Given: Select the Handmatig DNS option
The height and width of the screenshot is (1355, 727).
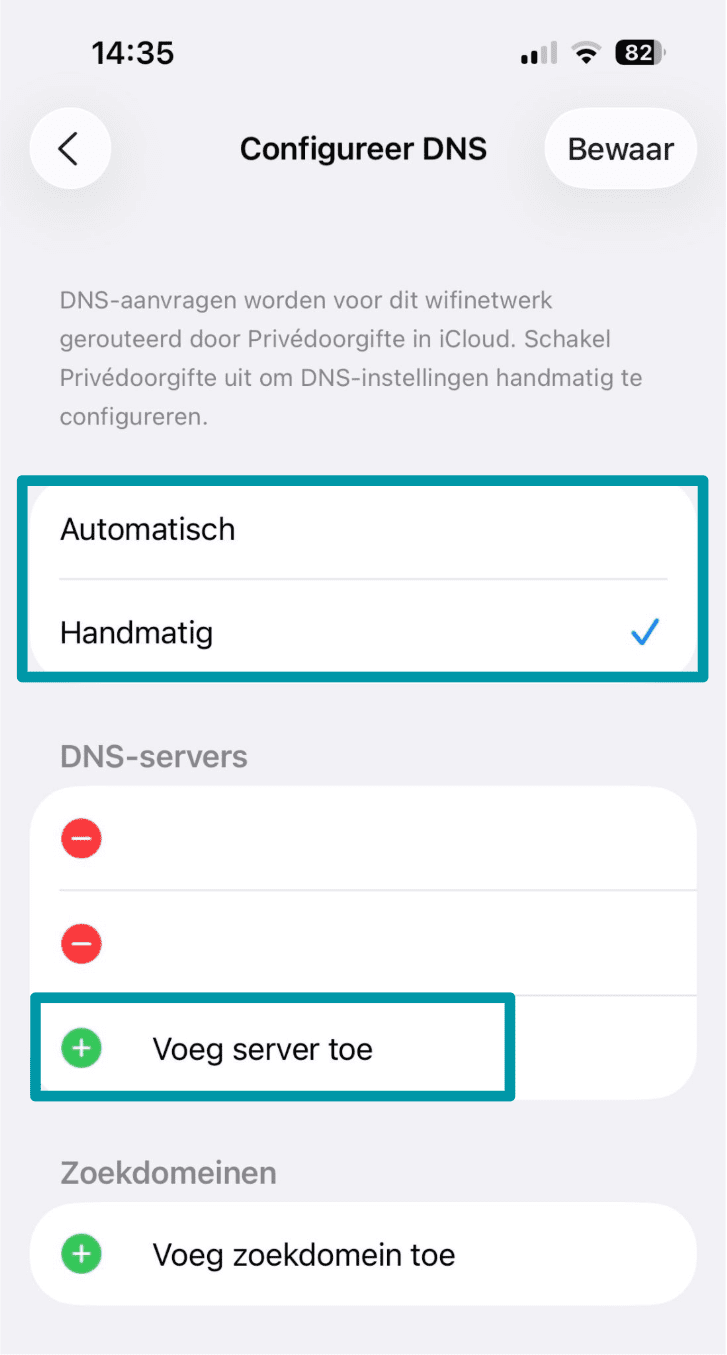Looking at the screenshot, I should [137, 632].
